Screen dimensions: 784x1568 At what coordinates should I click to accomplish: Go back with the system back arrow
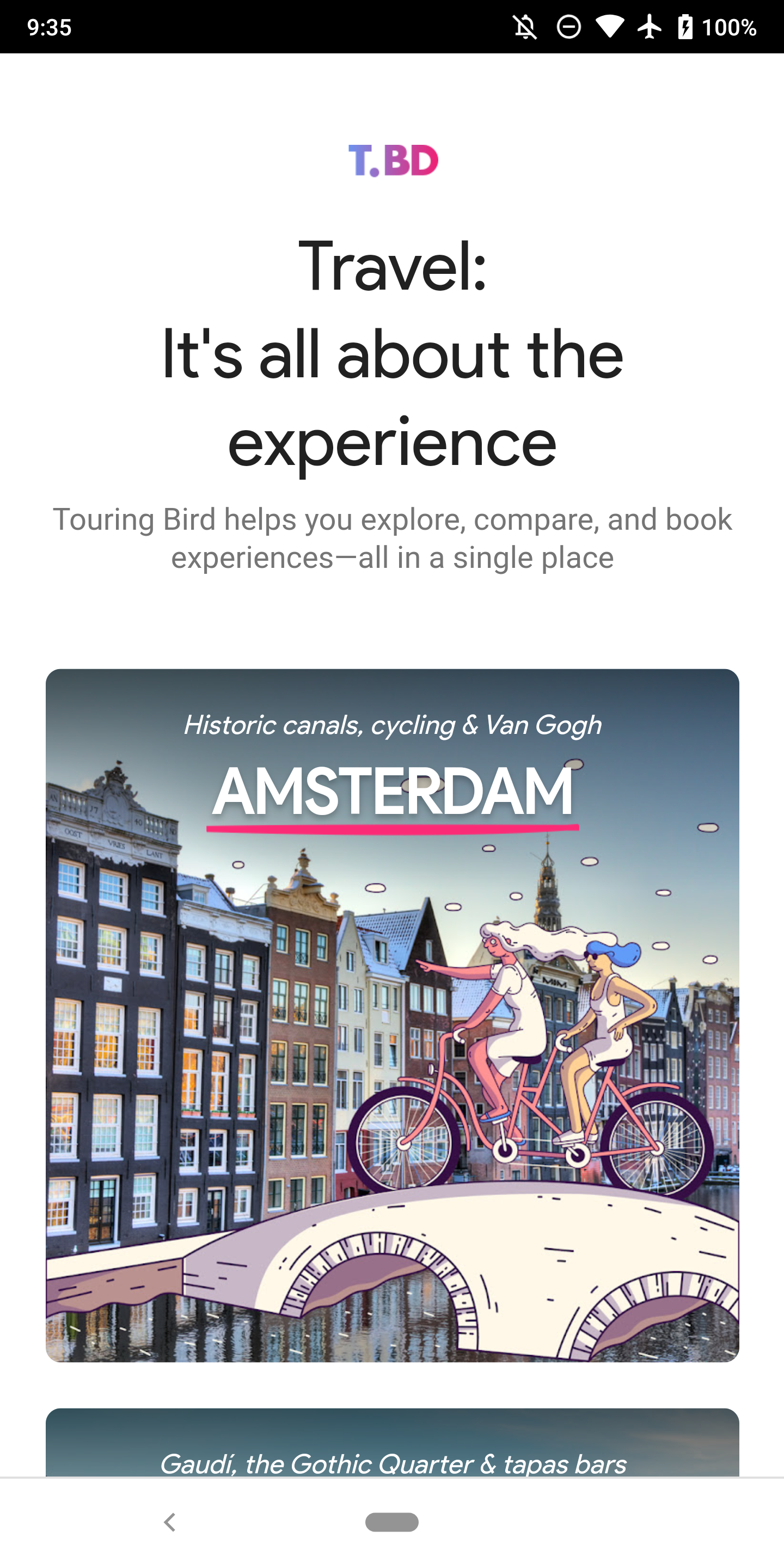pos(170,1522)
